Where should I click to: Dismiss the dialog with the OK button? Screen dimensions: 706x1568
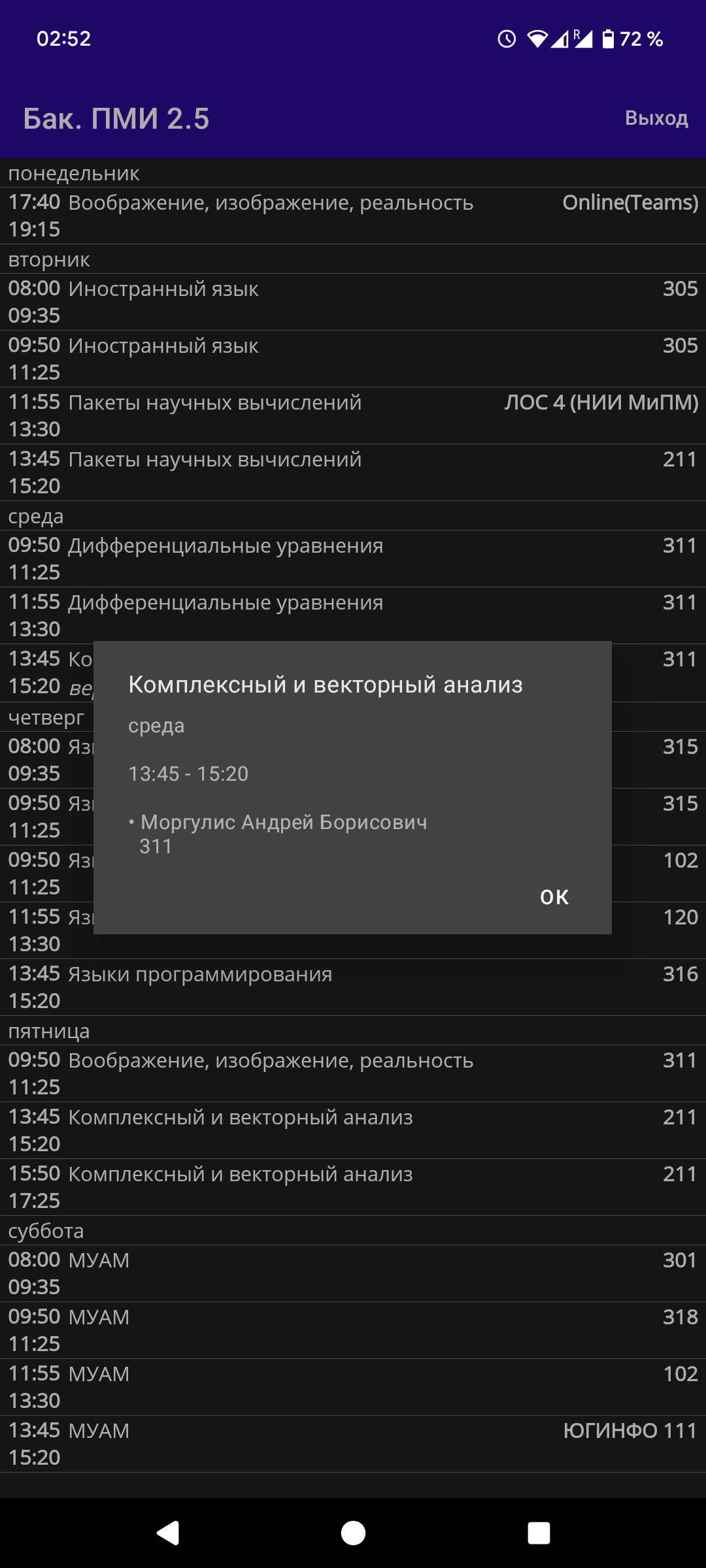click(554, 897)
